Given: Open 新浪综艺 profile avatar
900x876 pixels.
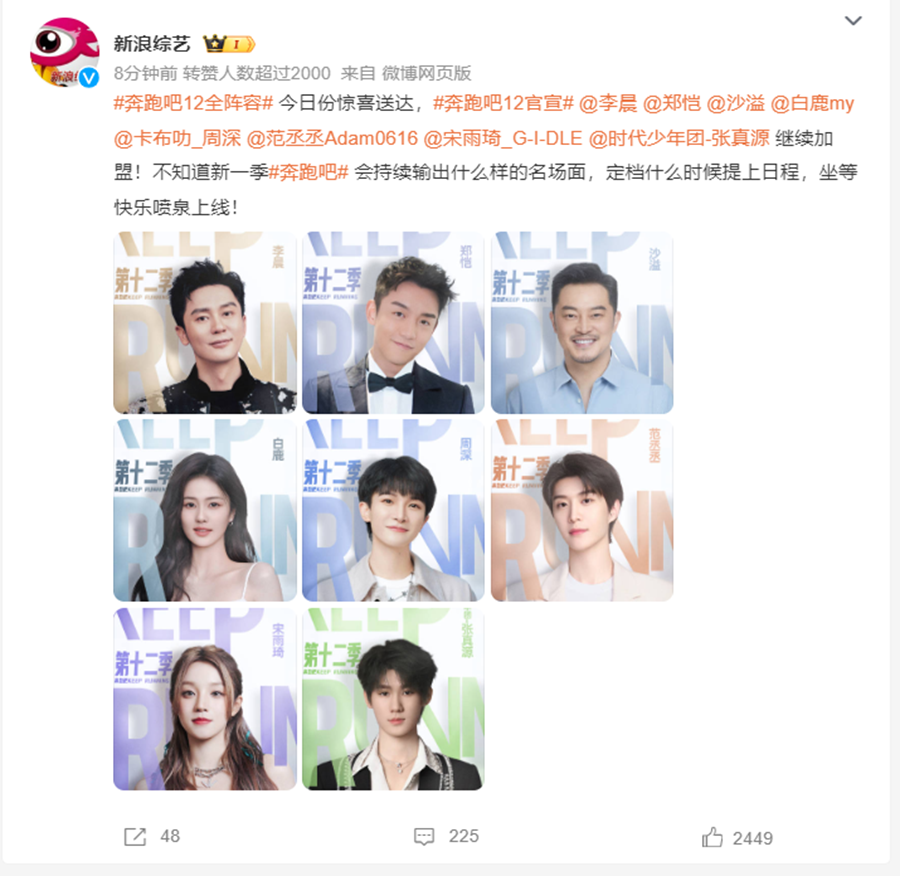Looking at the screenshot, I should click(x=65, y=52).
